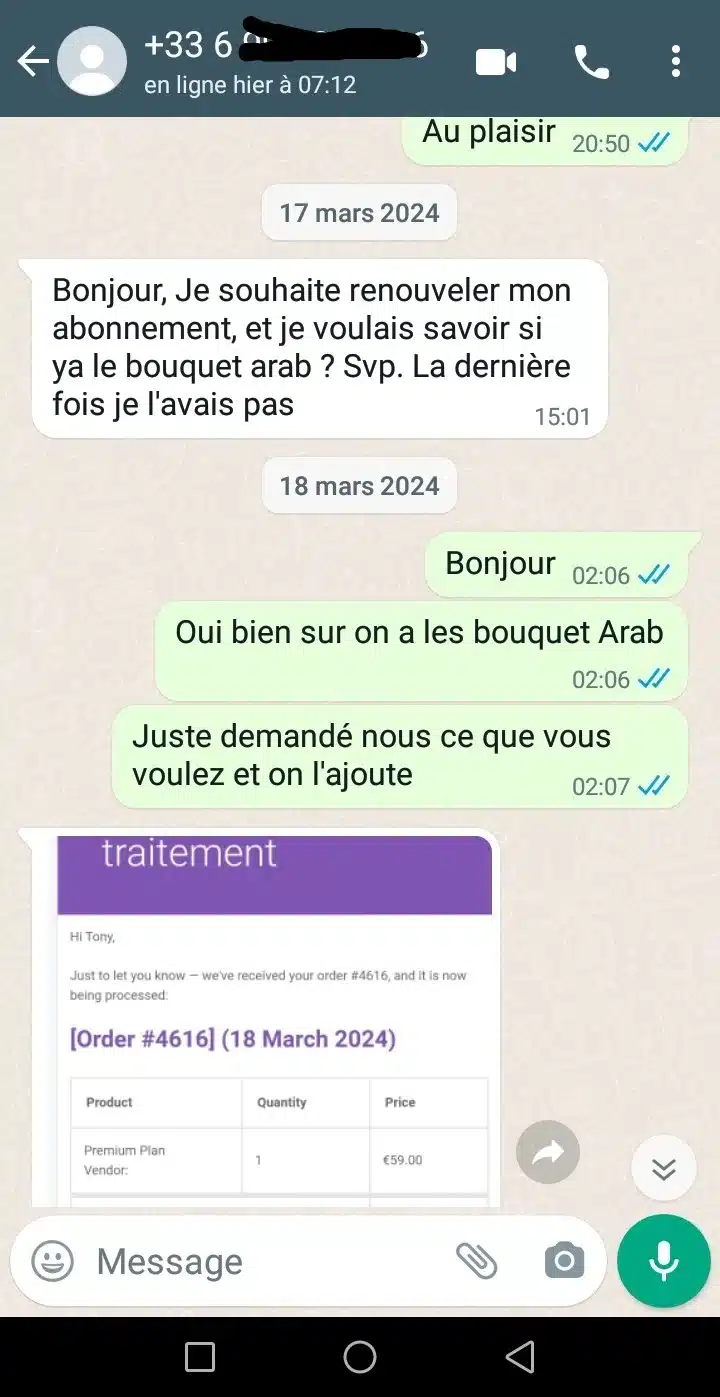This screenshot has width=720, height=1397.
Task: Open the chat options three-dot menu
Action: 676,60
